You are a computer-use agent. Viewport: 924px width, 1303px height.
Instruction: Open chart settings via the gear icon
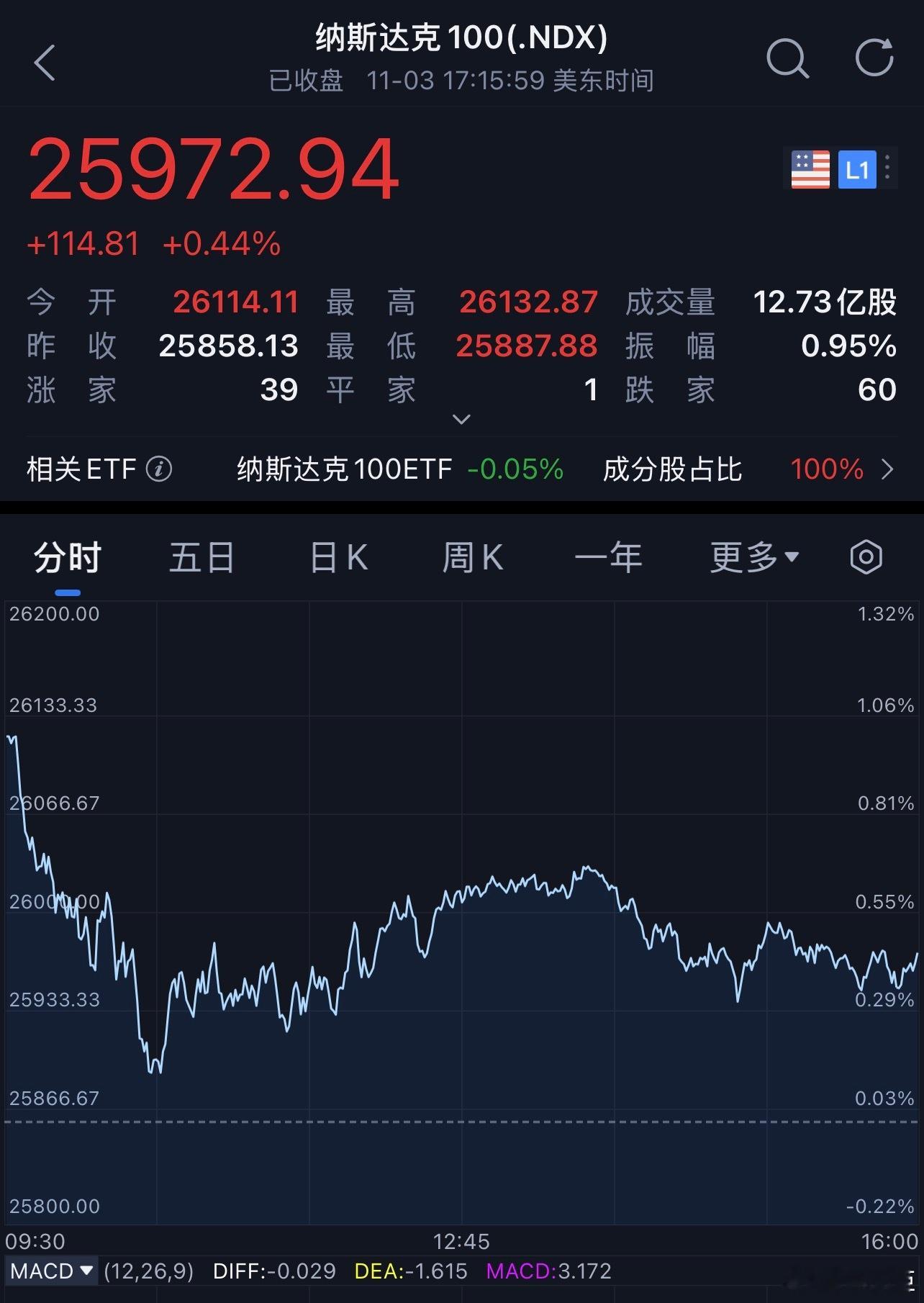(866, 556)
